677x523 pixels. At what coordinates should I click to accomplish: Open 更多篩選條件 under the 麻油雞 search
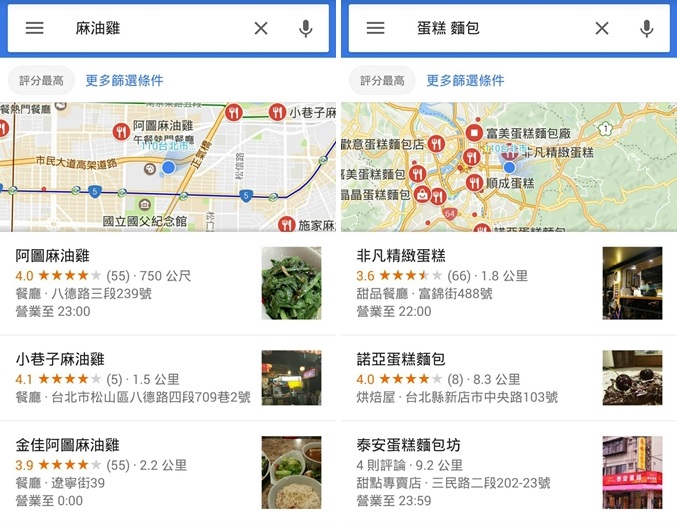(124, 80)
